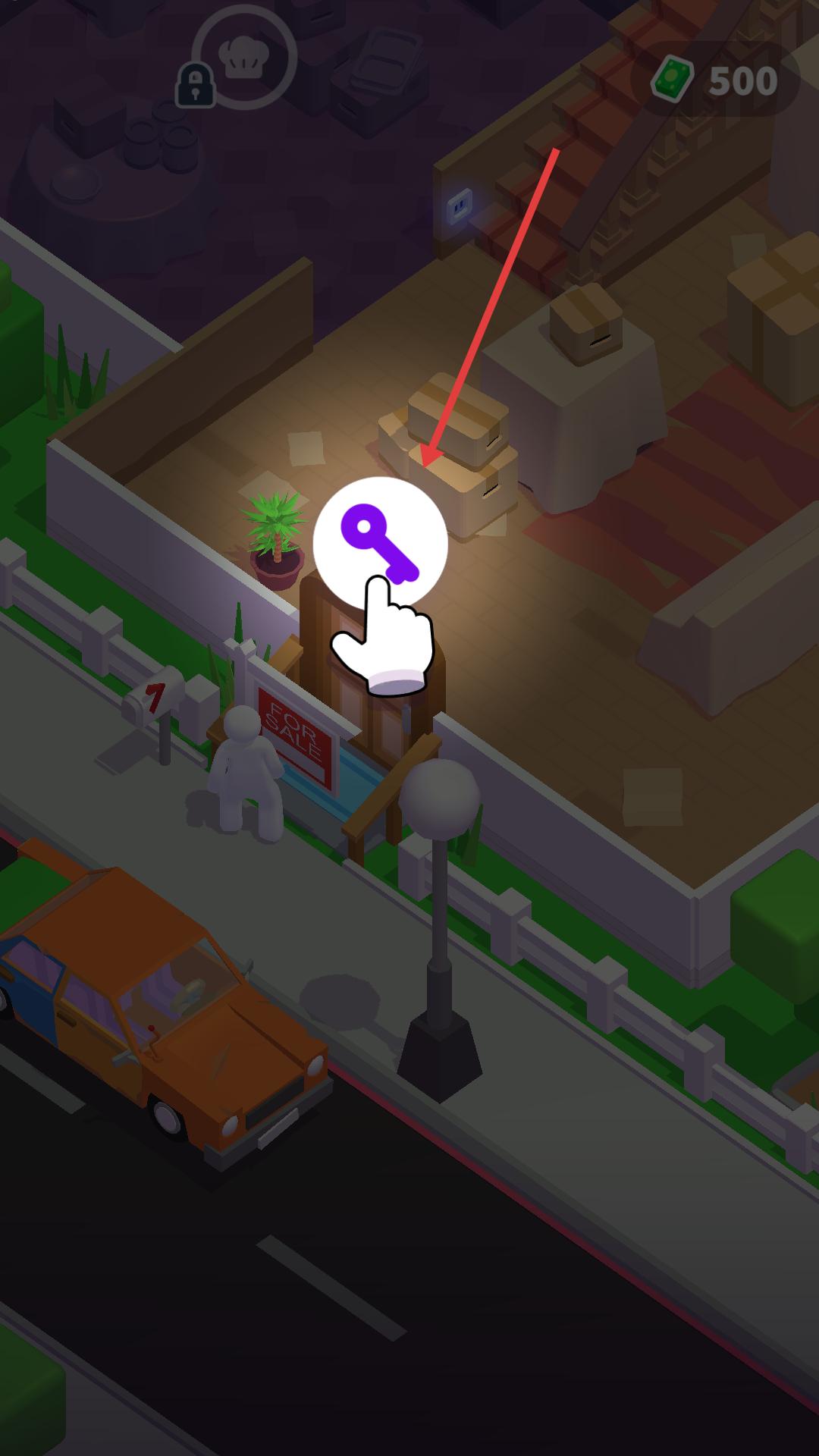Tap the purple key button
The image size is (819, 1456).
380,543
